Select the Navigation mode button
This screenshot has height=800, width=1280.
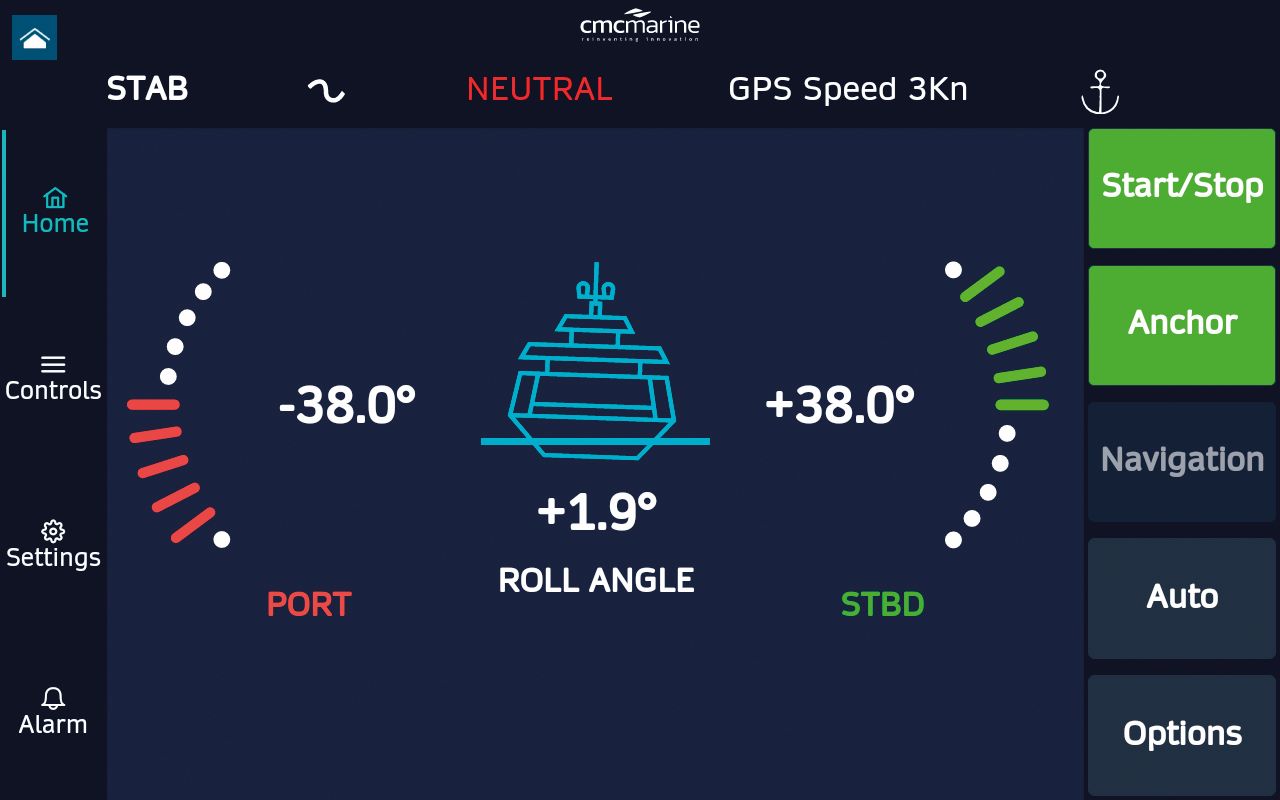coord(1181,461)
